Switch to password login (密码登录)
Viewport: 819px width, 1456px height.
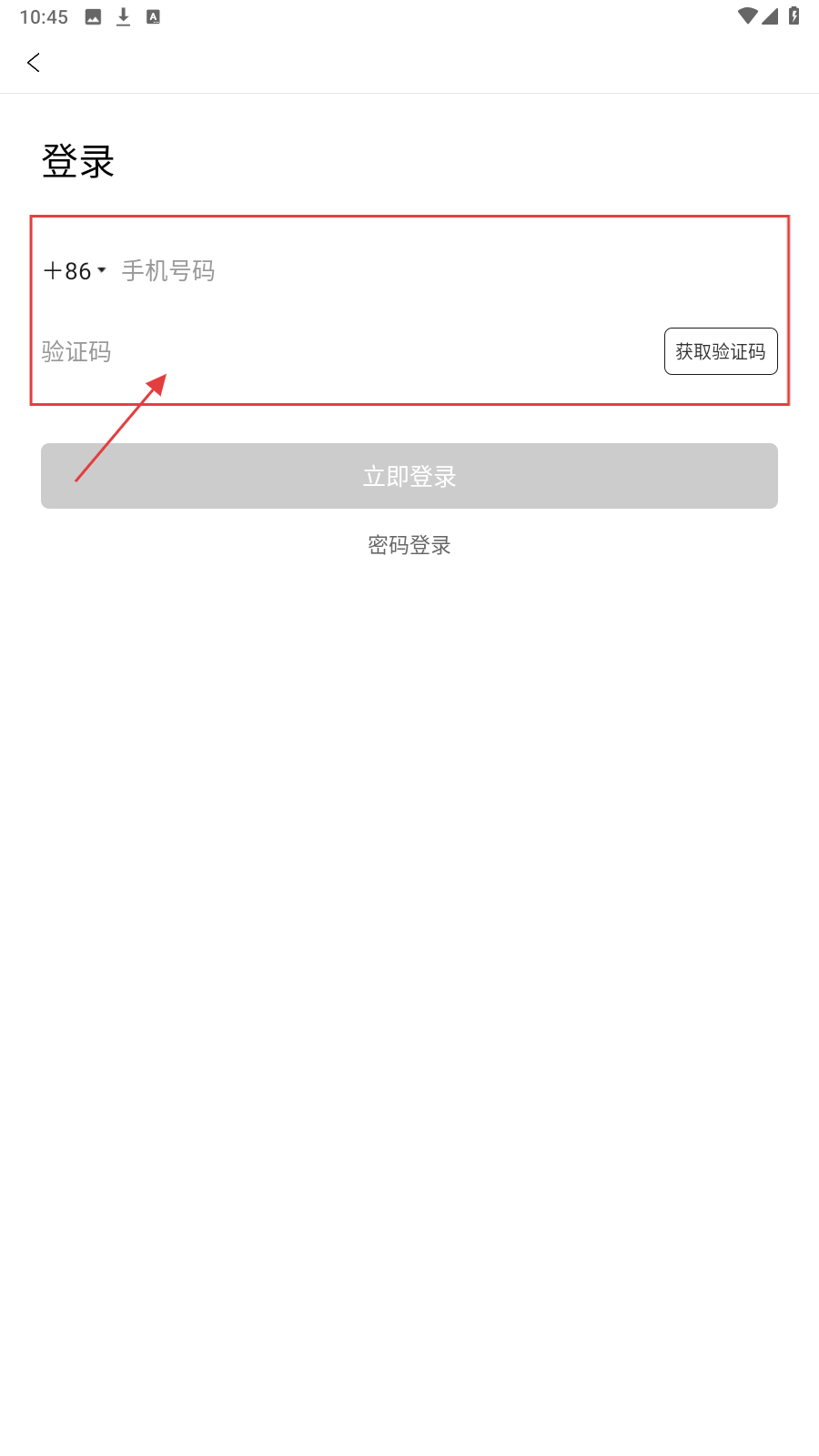[409, 545]
